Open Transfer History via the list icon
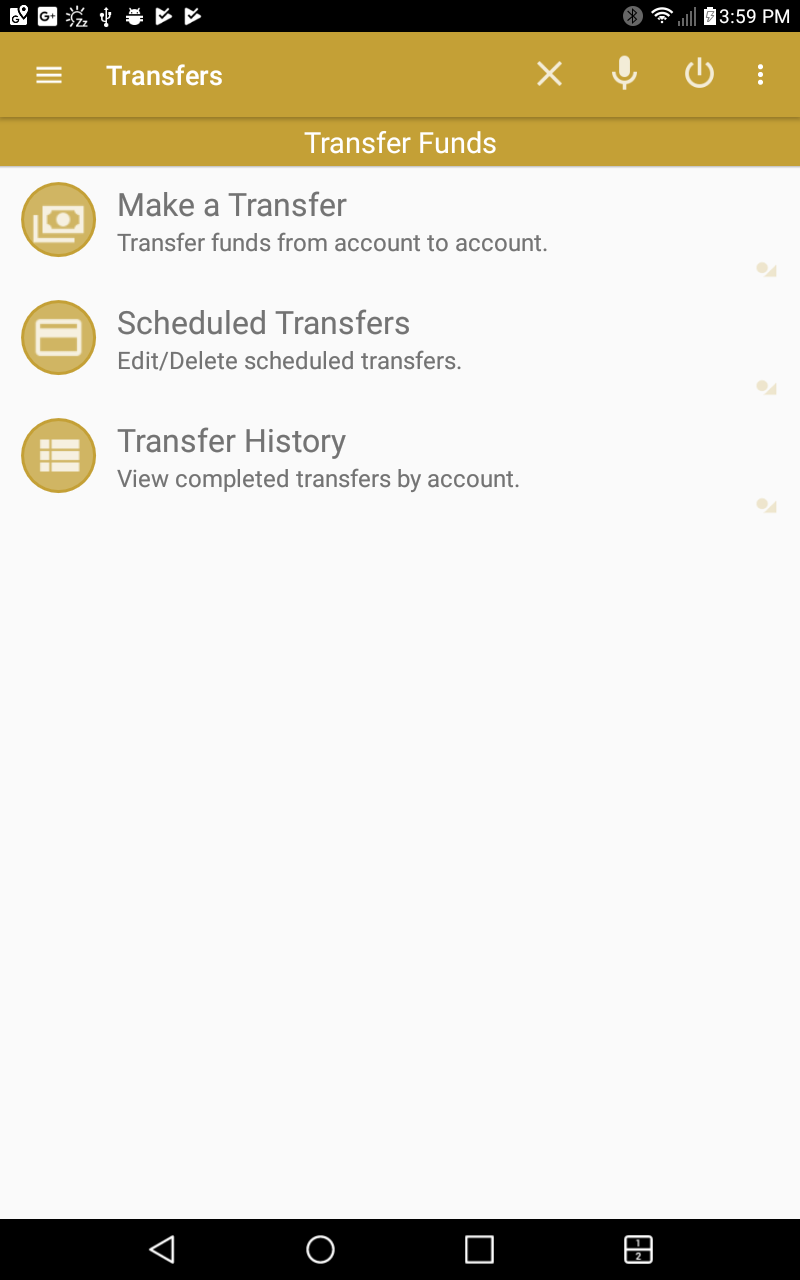Image resolution: width=800 pixels, height=1280 pixels. (58, 455)
